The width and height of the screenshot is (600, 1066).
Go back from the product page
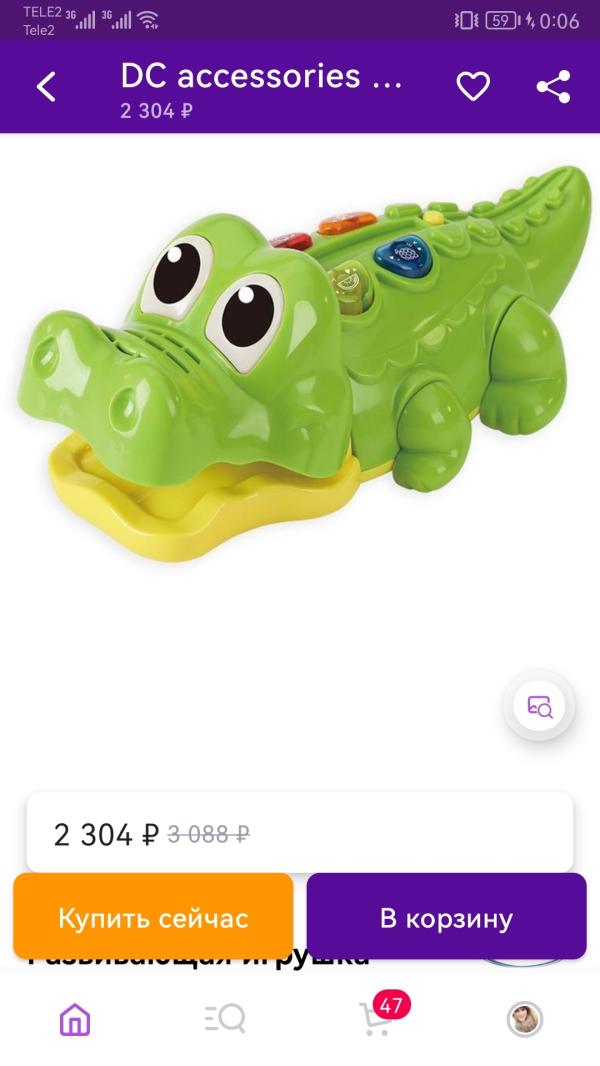tap(46, 87)
